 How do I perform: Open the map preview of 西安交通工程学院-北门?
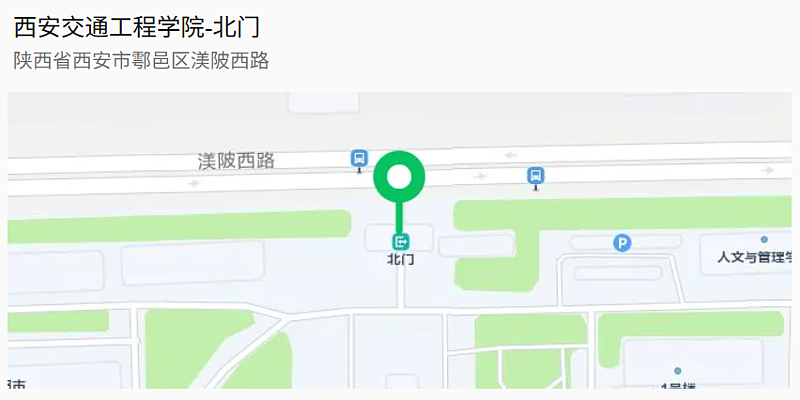coord(400,240)
